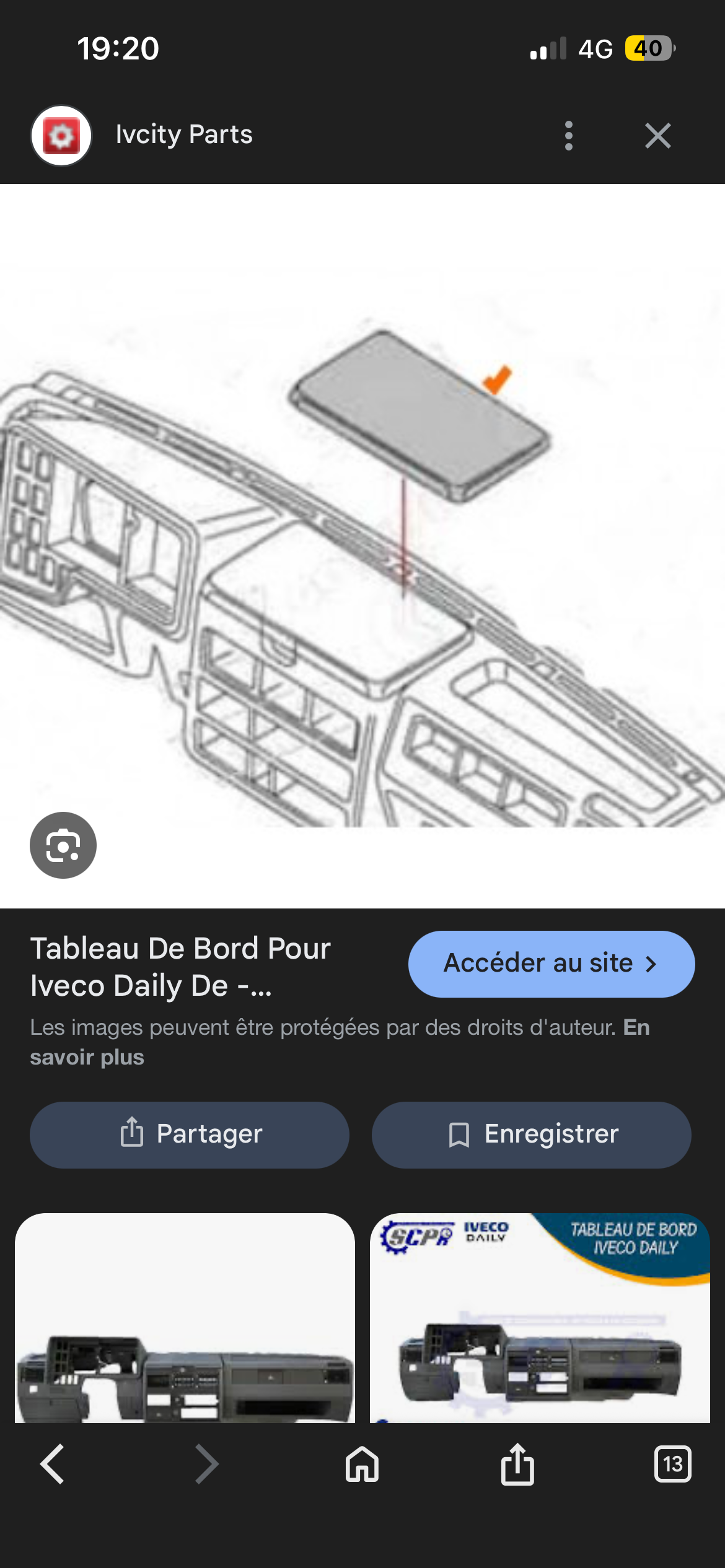Open the browser share sheet
Screen dimensions: 725x1568
tap(517, 1465)
